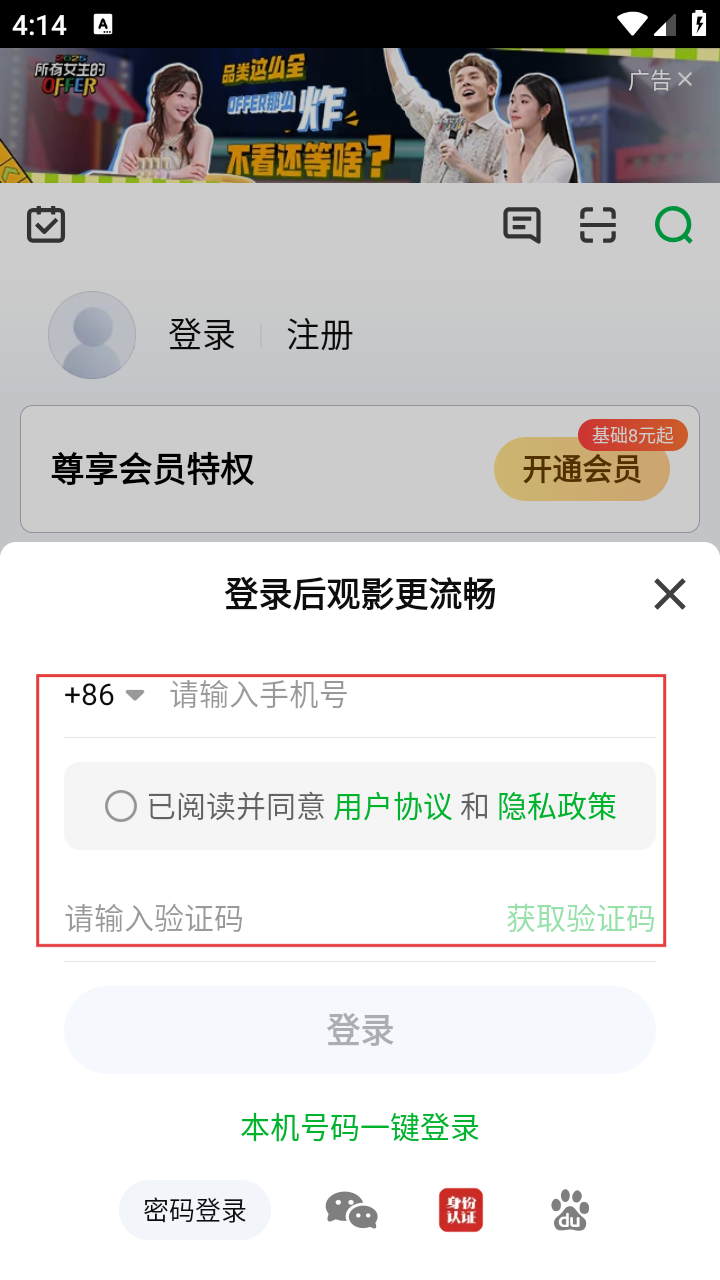Choose 本机号码一键登录
The height and width of the screenshot is (1280, 720).
360,1128
